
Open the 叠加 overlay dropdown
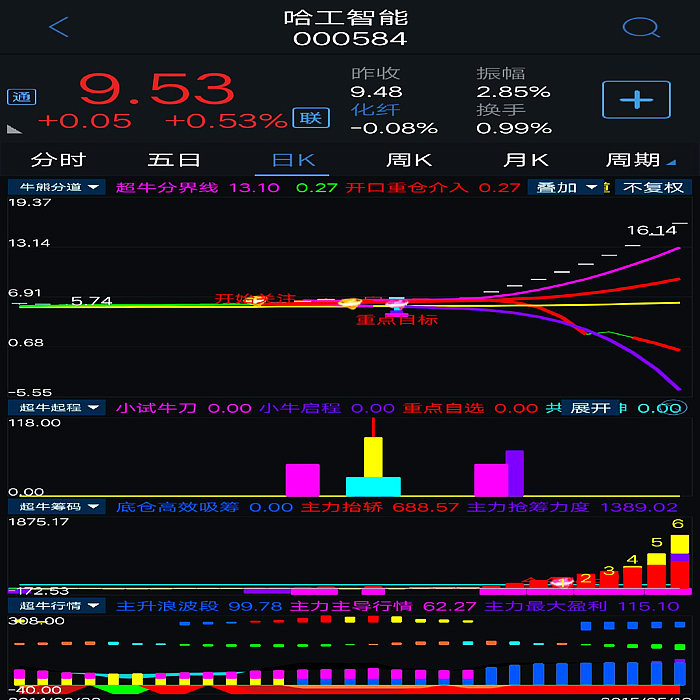(x=568, y=187)
